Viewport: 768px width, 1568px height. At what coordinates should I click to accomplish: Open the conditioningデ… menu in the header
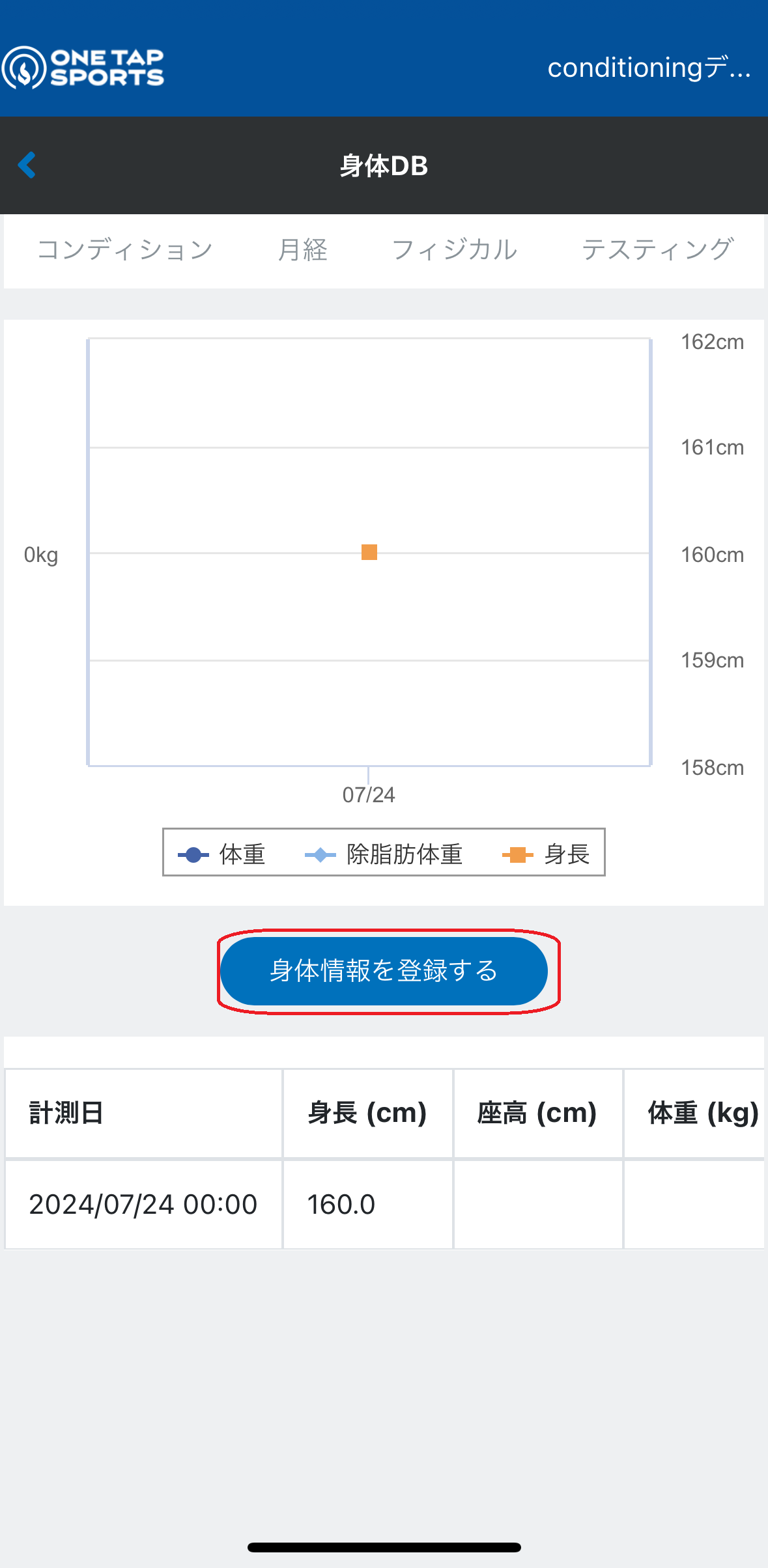pyautogui.click(x=649, y=68)
